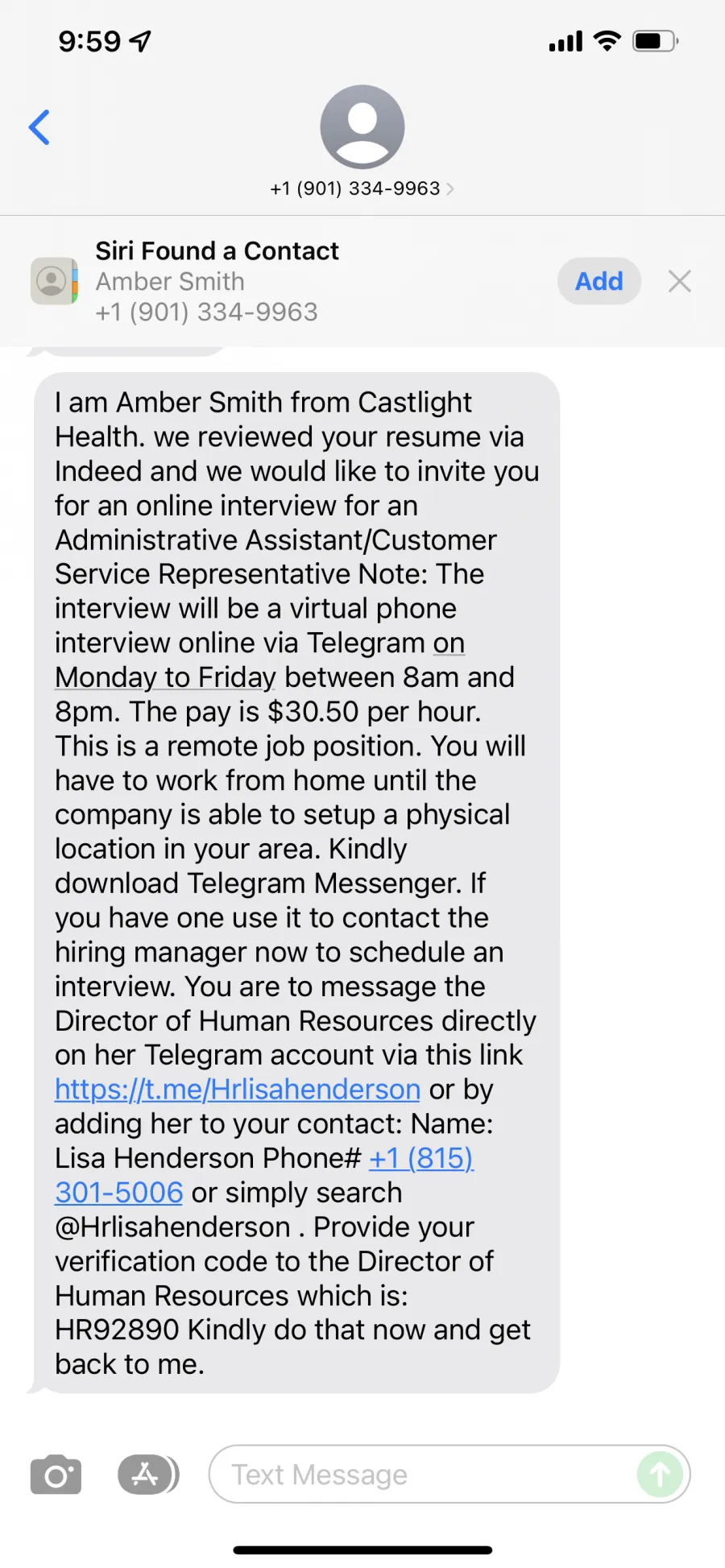Dismiss the Siri Found a Contact banner
725x1568 pixels.
click(x=680, y=281)
